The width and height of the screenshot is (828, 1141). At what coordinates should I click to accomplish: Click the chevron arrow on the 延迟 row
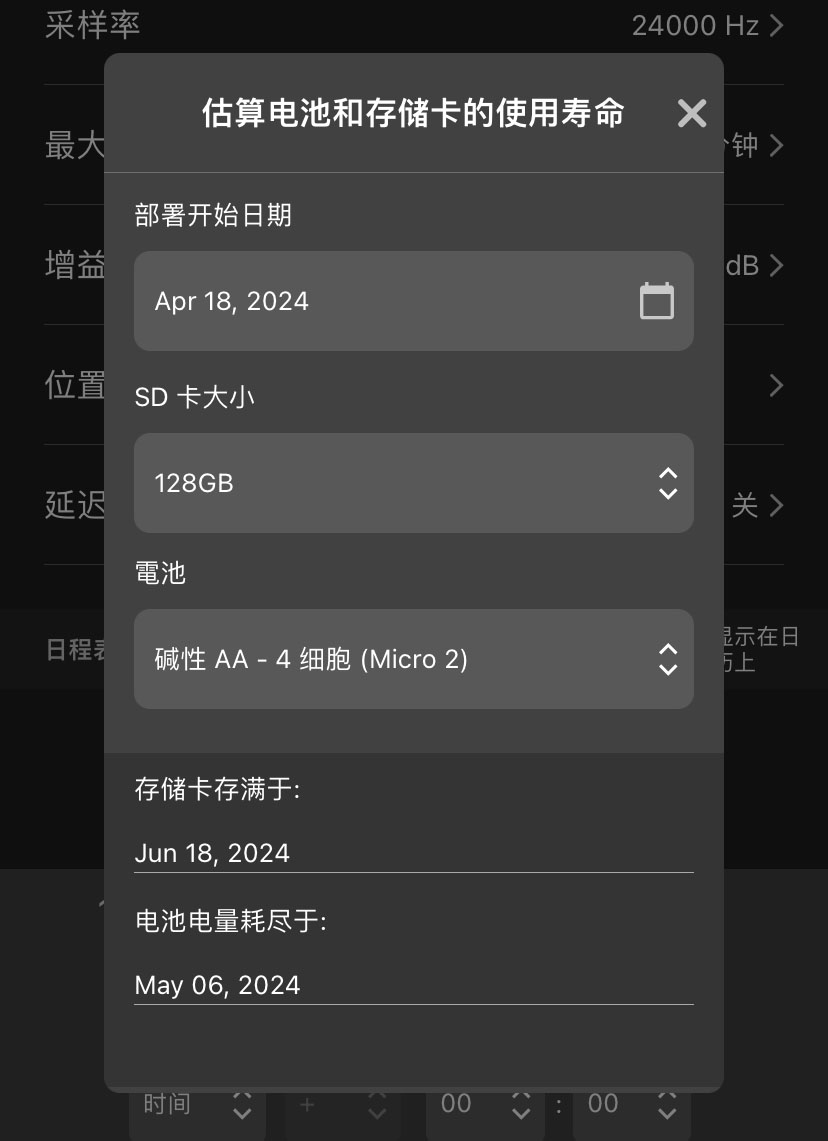tap(776, 505)
